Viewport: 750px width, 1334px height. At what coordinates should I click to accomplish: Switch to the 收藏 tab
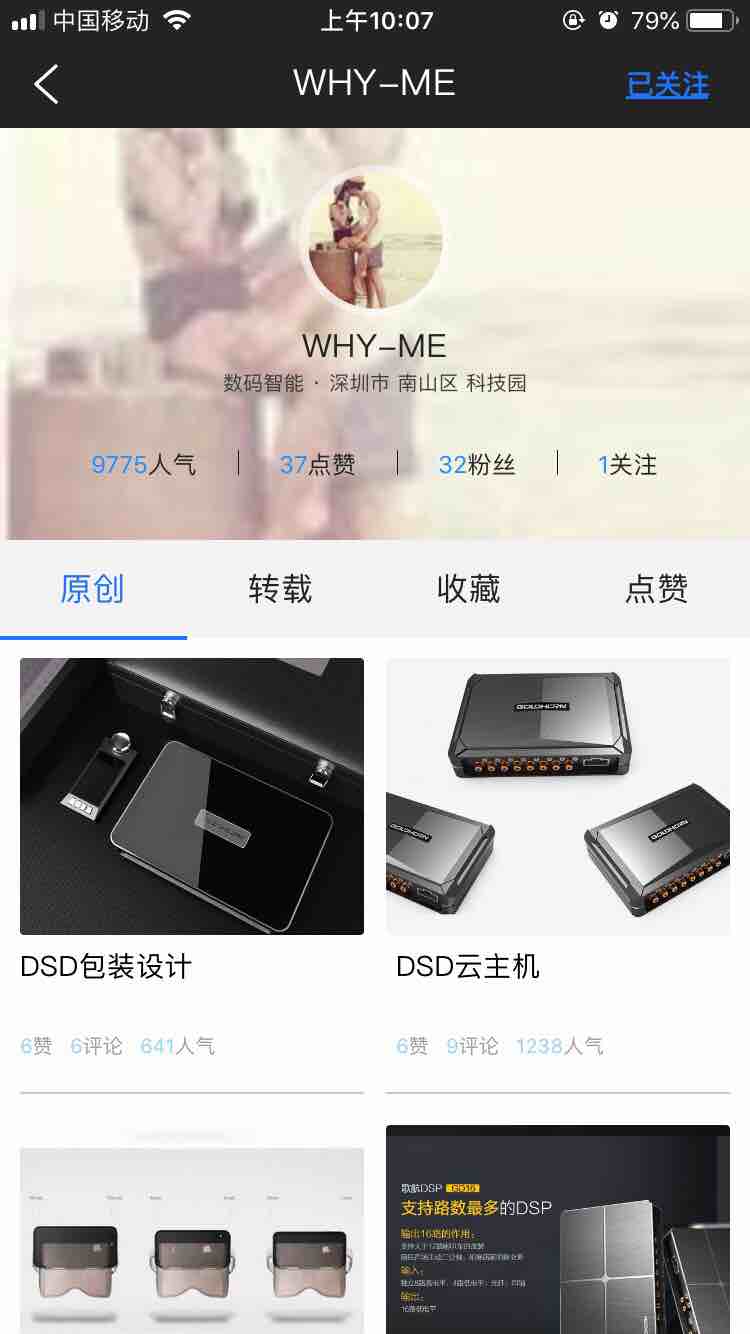tap(468, 590)
